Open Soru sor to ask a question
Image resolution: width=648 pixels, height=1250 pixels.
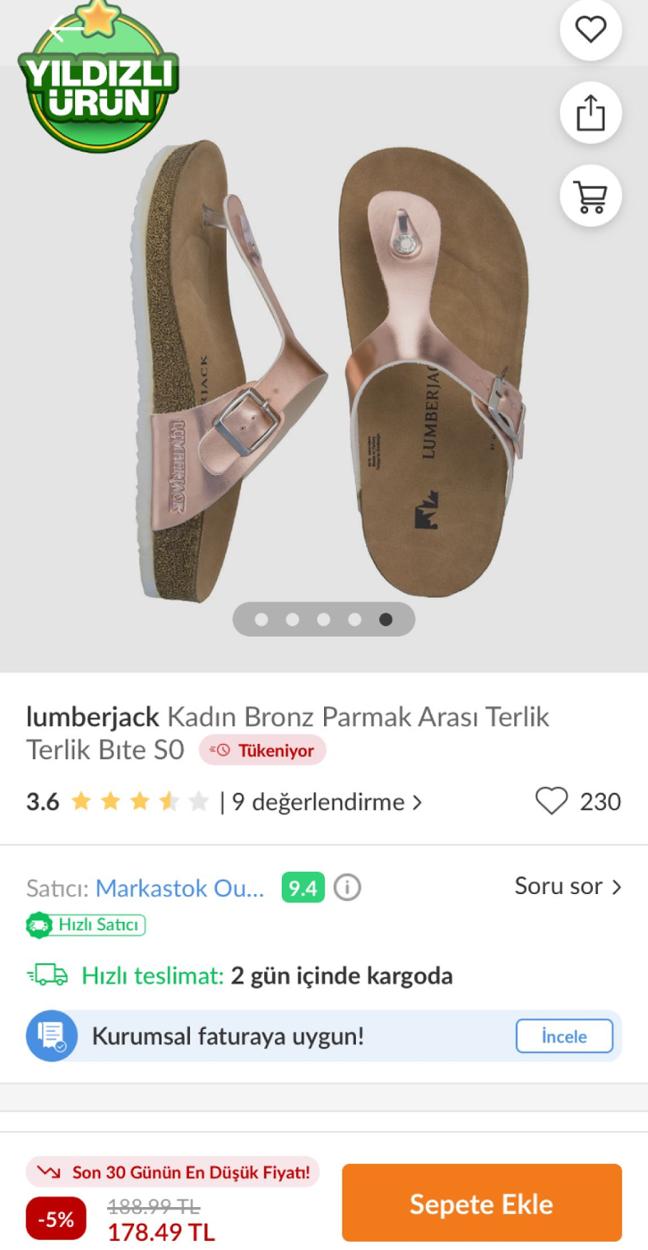[x=567, y=886]
